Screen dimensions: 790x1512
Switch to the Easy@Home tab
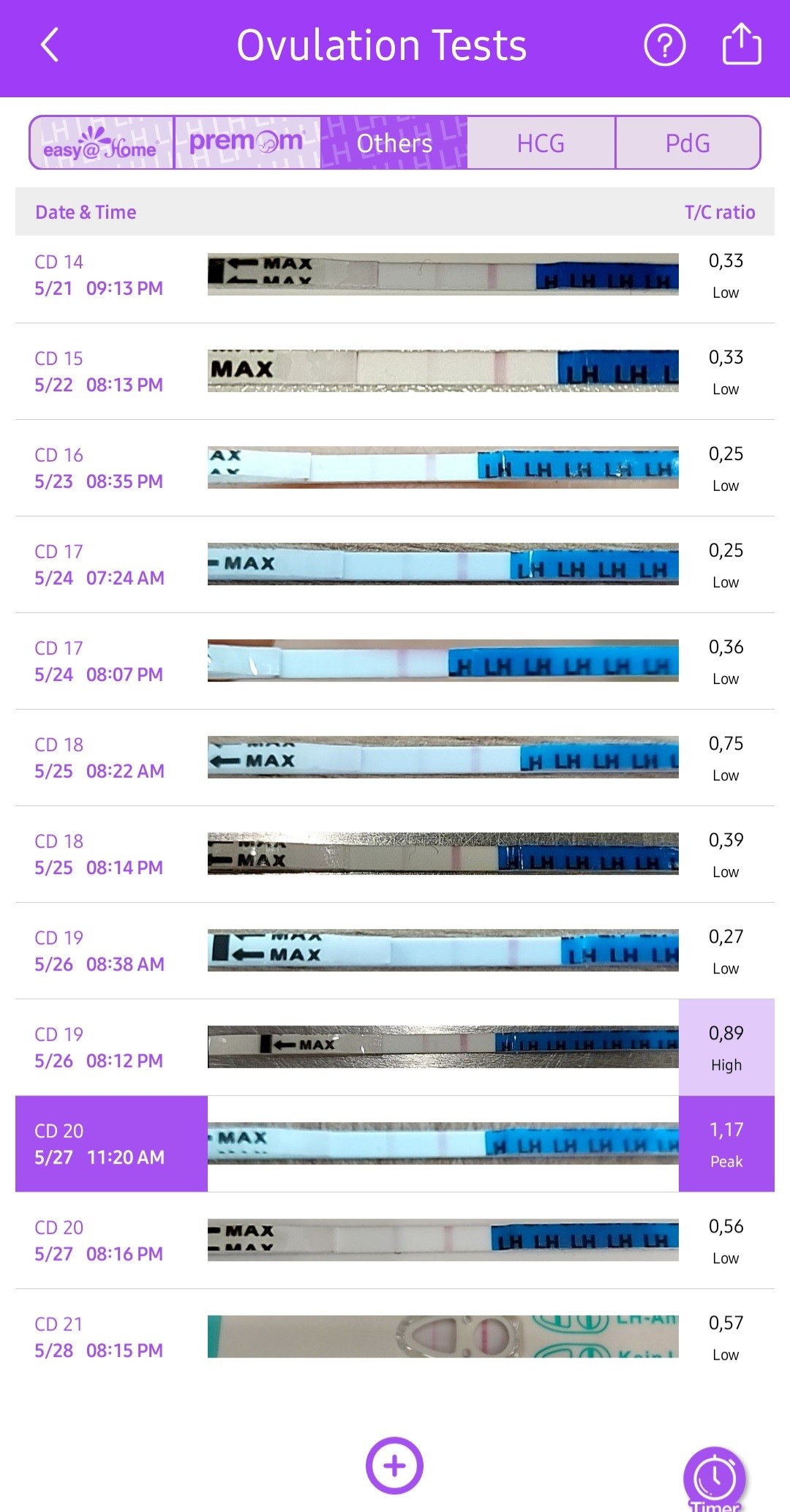(x=102, y=143)
